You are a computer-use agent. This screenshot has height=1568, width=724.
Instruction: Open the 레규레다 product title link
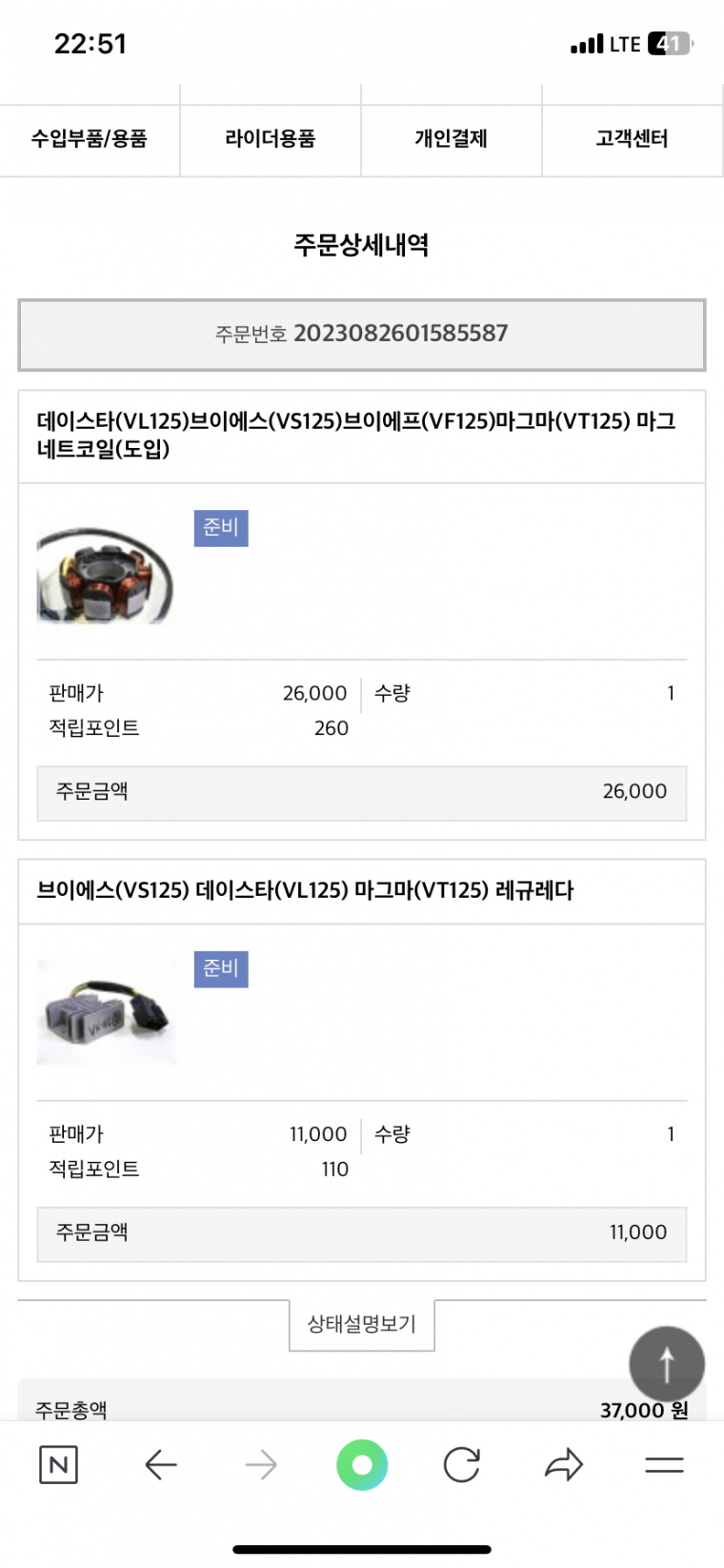[305, 890]
